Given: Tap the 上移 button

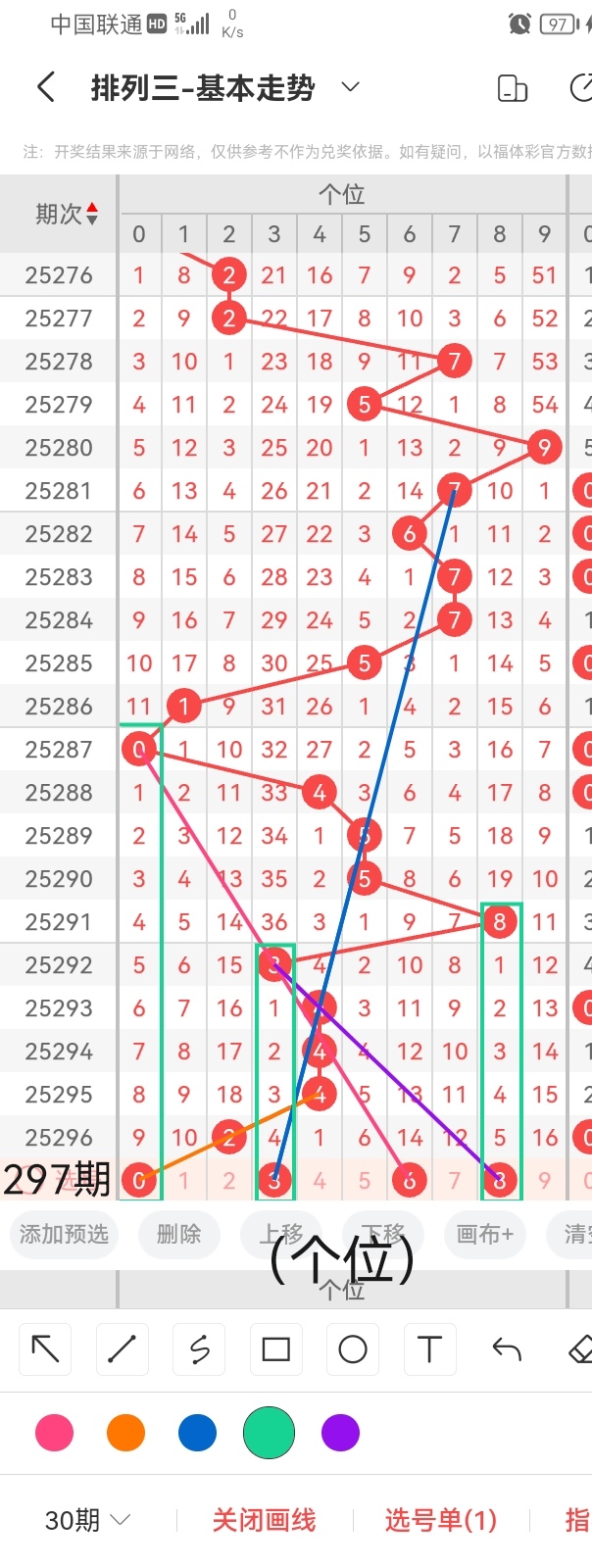Looking at the screenshot, I should 282,1234.
